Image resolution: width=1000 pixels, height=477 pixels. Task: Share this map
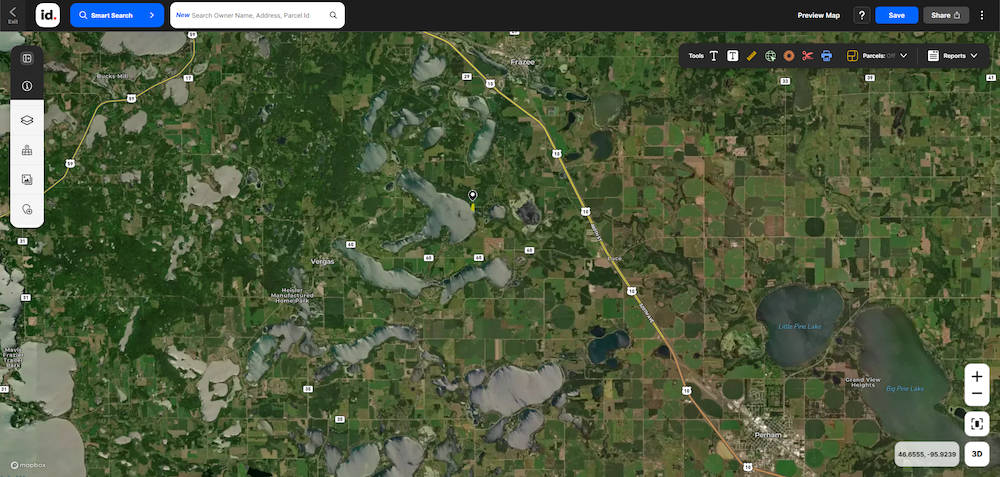point(946,15)
